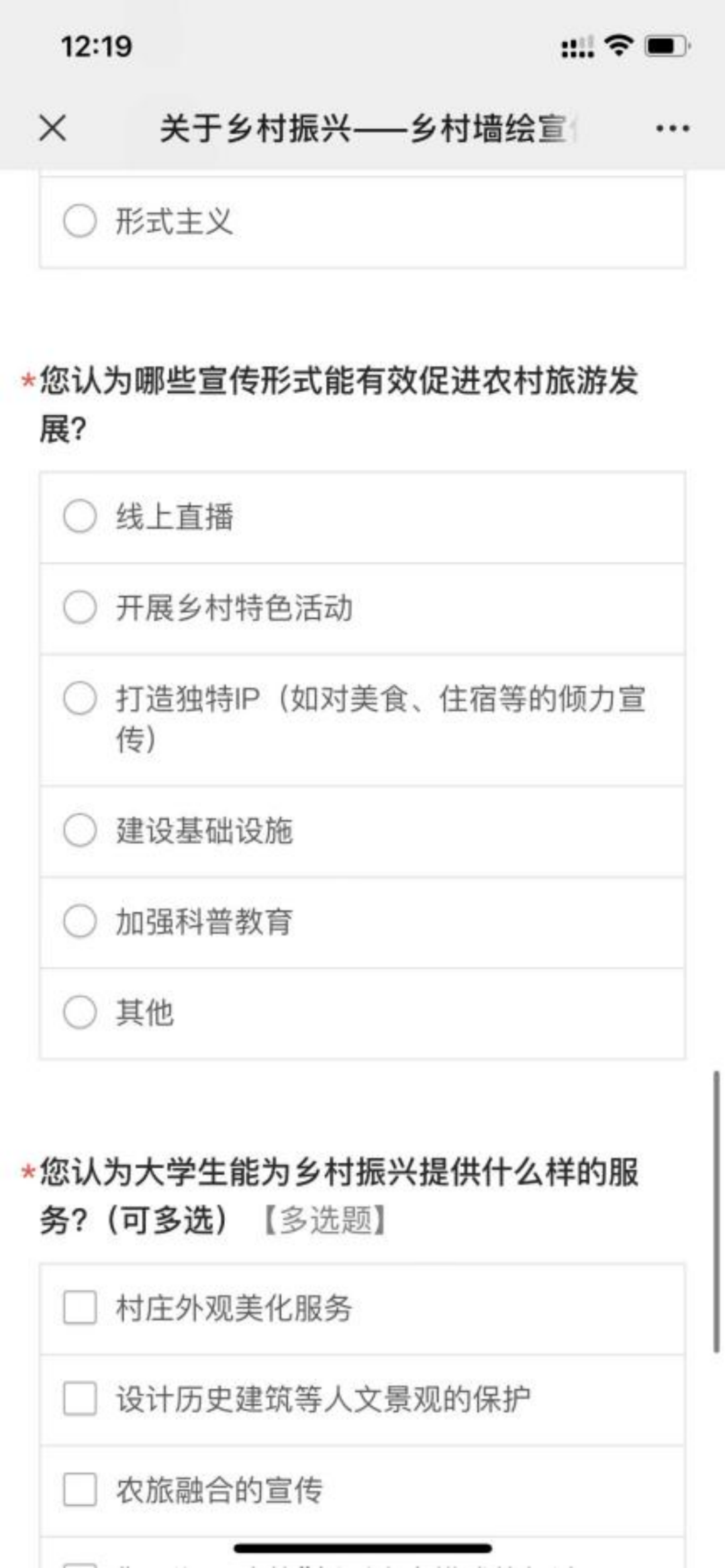
Task: Choose 线上直播 as the answer
Action: click(x=80, y=517)
